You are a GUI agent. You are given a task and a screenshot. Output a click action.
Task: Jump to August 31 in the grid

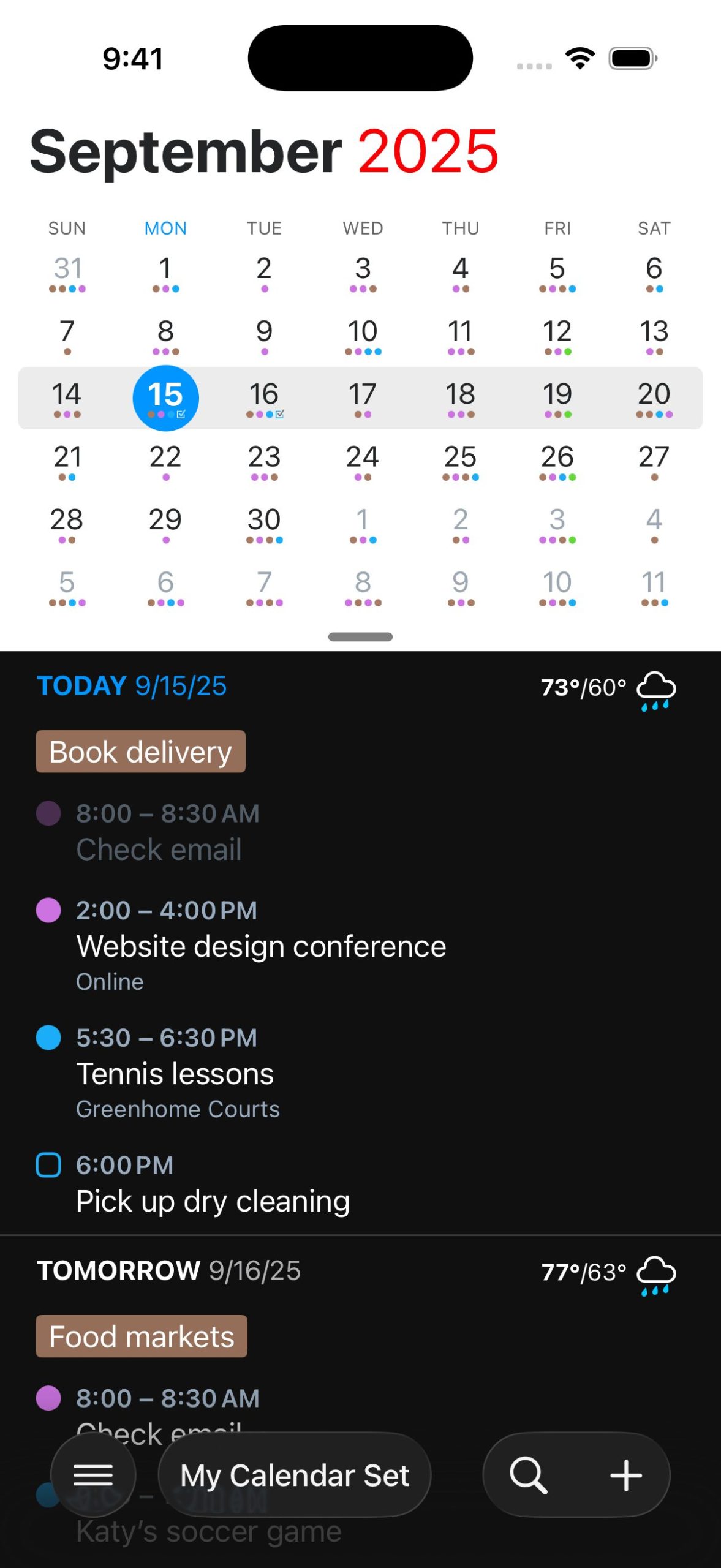(x=67, y=273)
